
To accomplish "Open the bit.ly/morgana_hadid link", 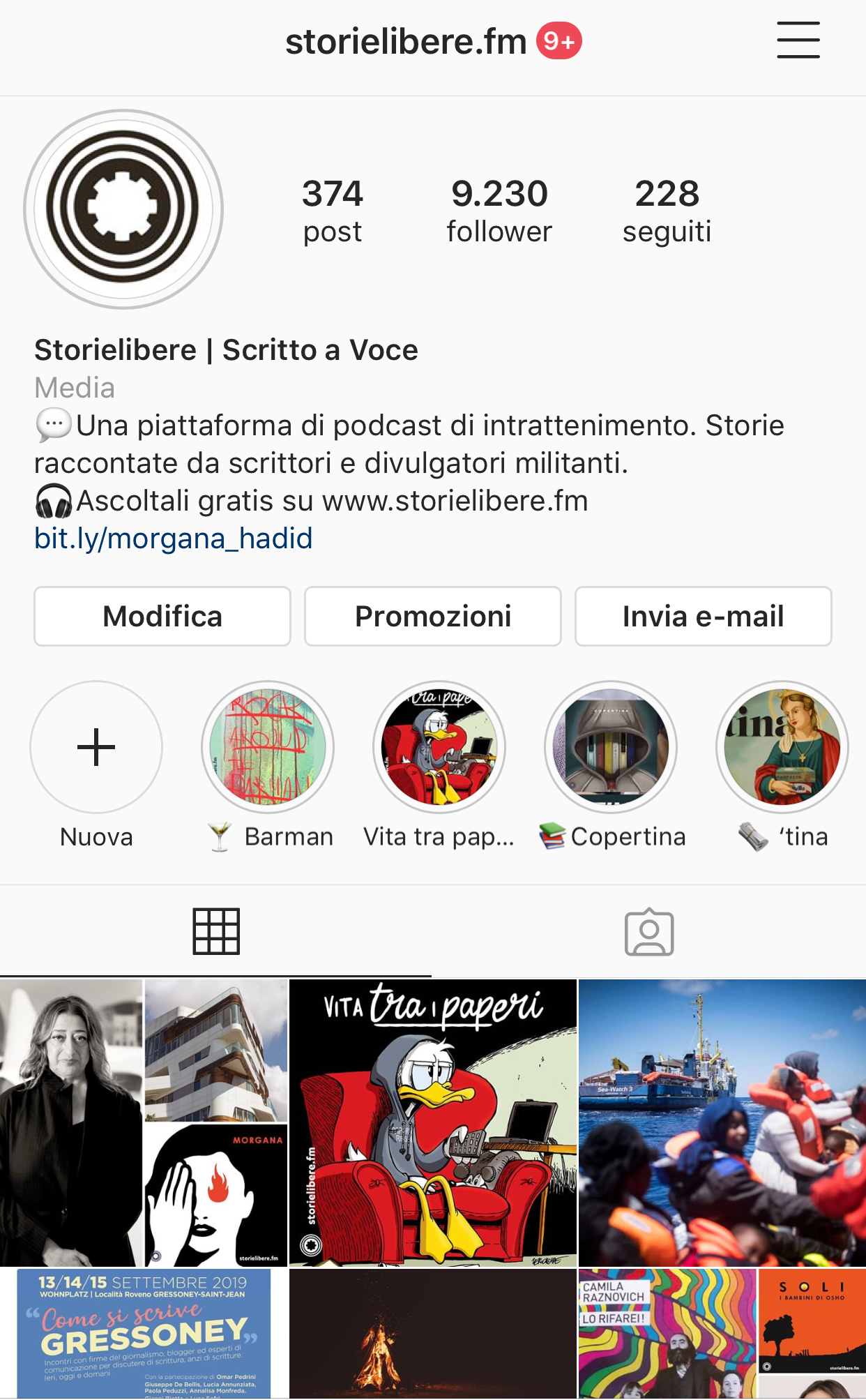I will [x=173, y=539].
